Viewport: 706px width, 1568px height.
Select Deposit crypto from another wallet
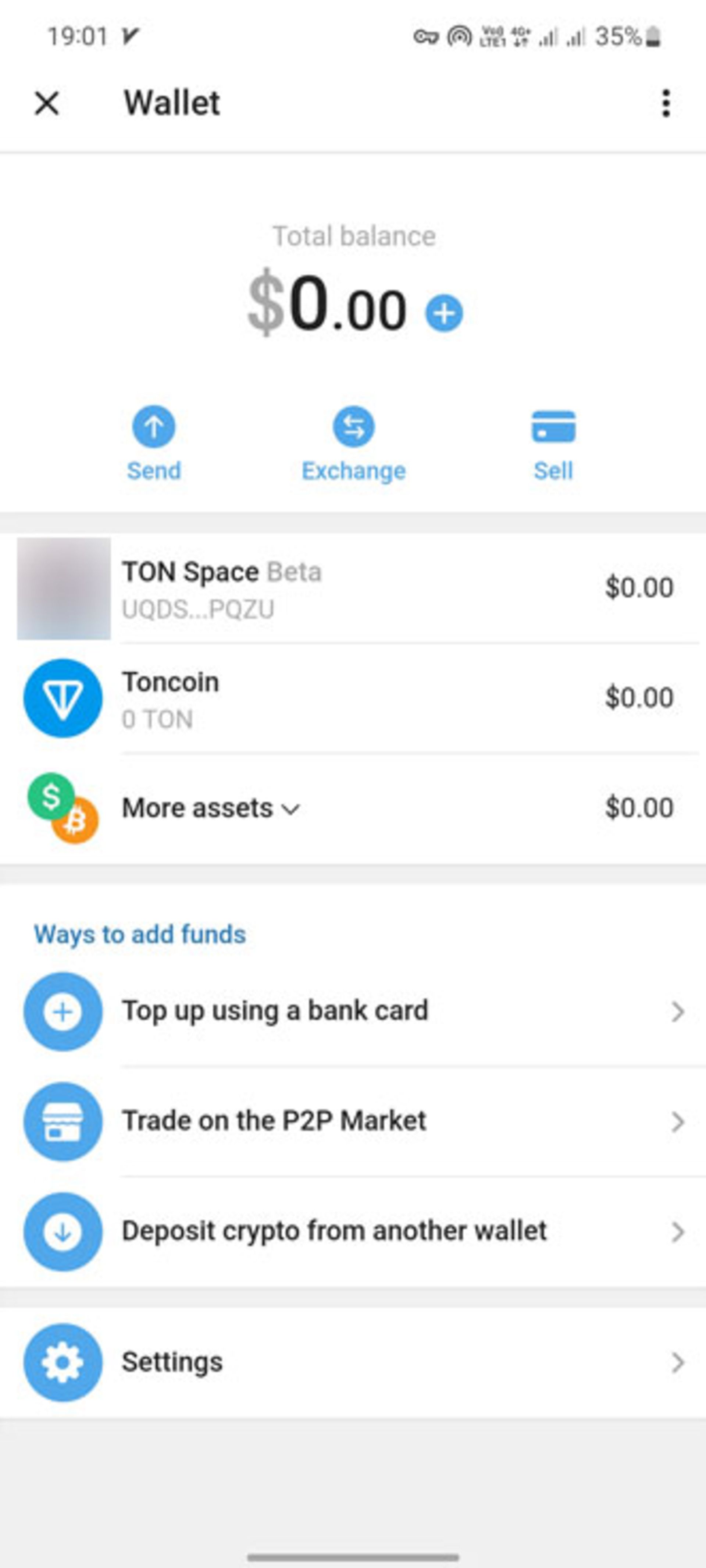(x=353, y=1231)
